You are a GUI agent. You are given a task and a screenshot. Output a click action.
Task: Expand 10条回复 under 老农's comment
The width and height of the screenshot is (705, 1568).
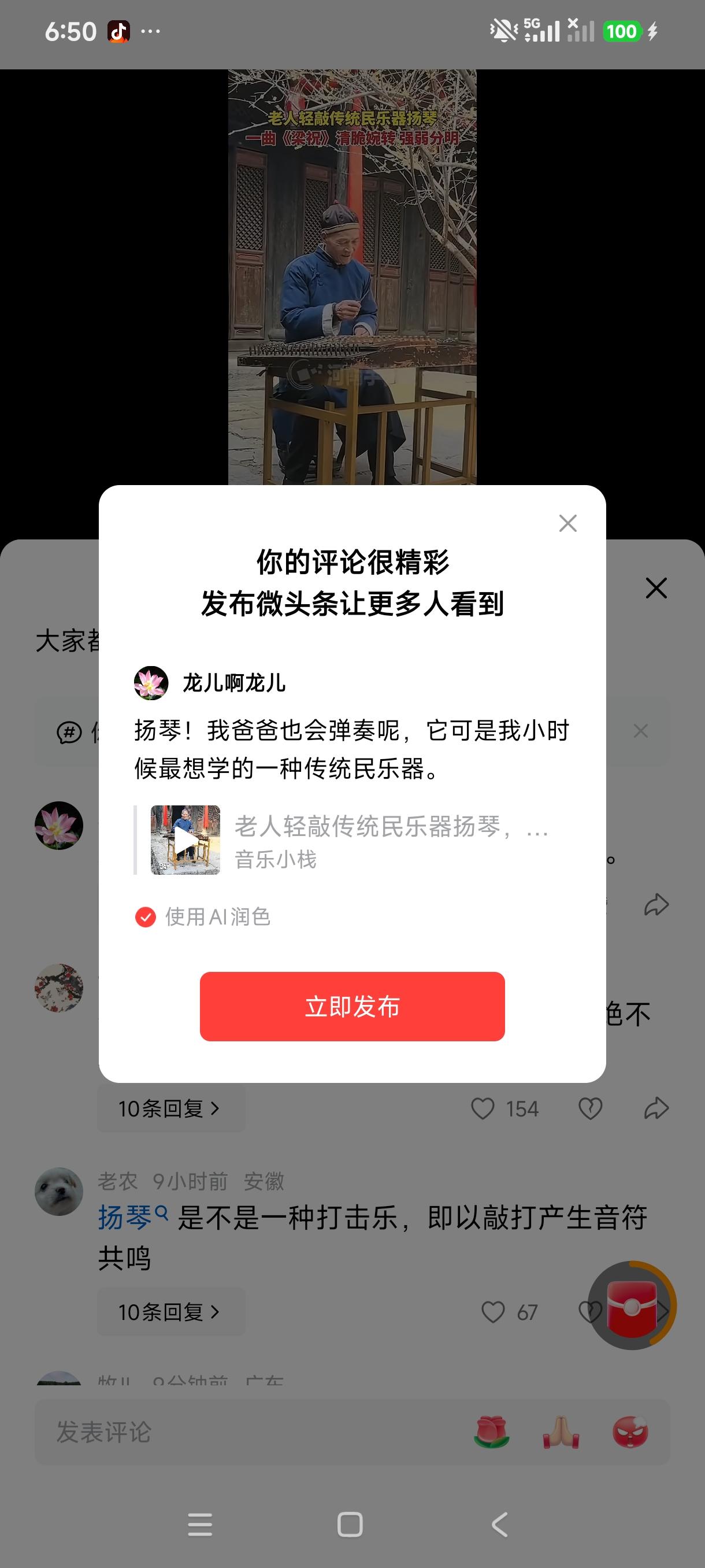[170, 1312]
